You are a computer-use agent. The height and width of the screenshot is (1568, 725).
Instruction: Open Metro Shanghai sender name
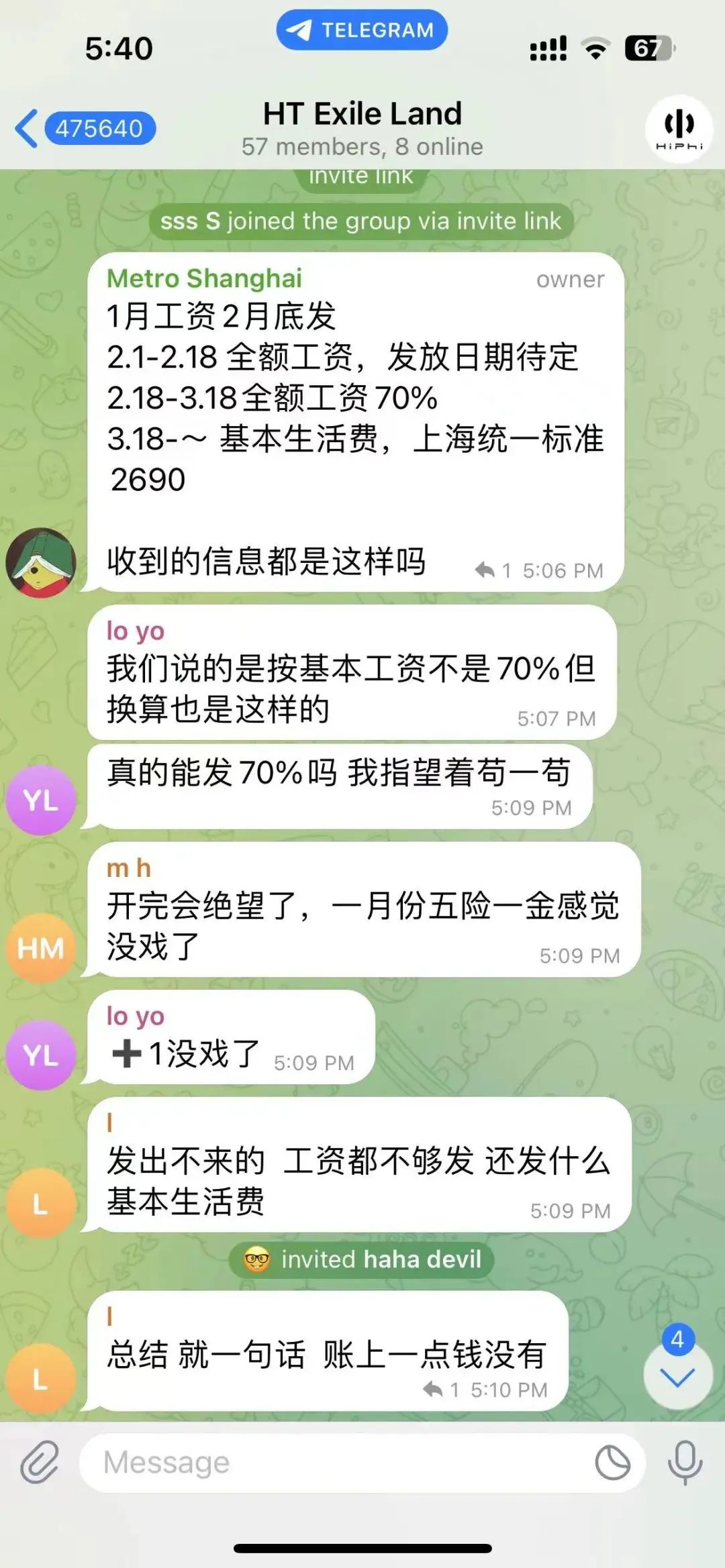204,278
